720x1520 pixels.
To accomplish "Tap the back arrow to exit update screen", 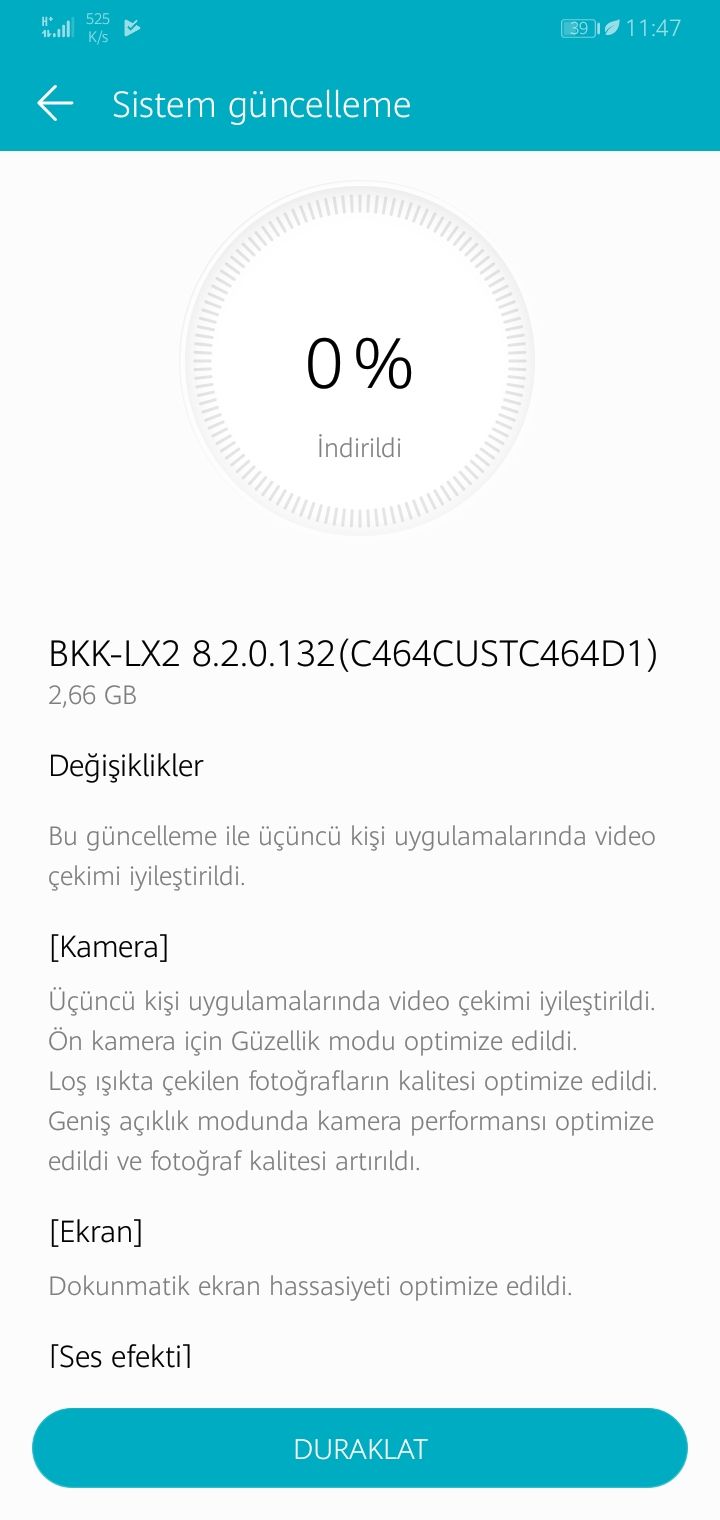I will click(x=56, y=103).
